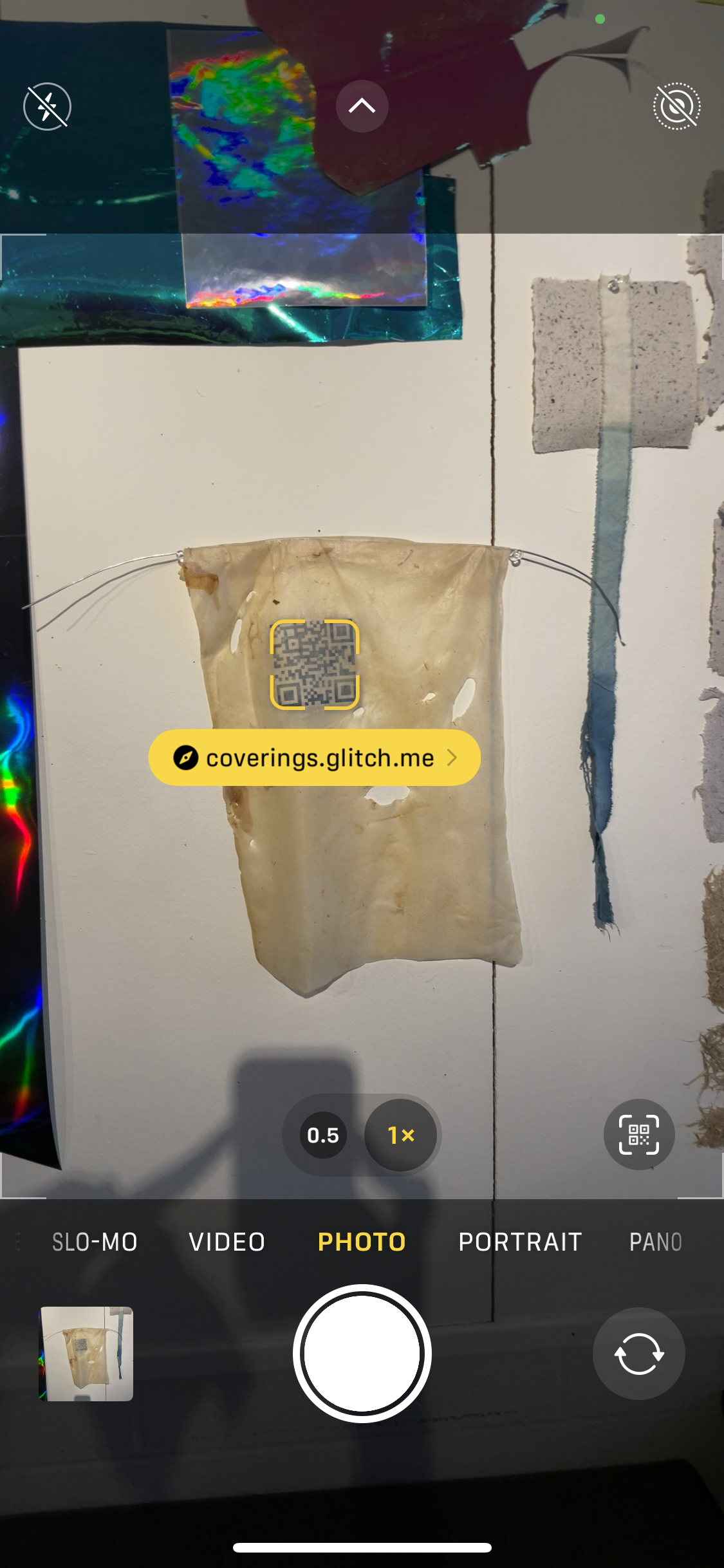Open the coverings.glitch.me link
Viewport: 724px width, 1568px height.
[315, 758]
